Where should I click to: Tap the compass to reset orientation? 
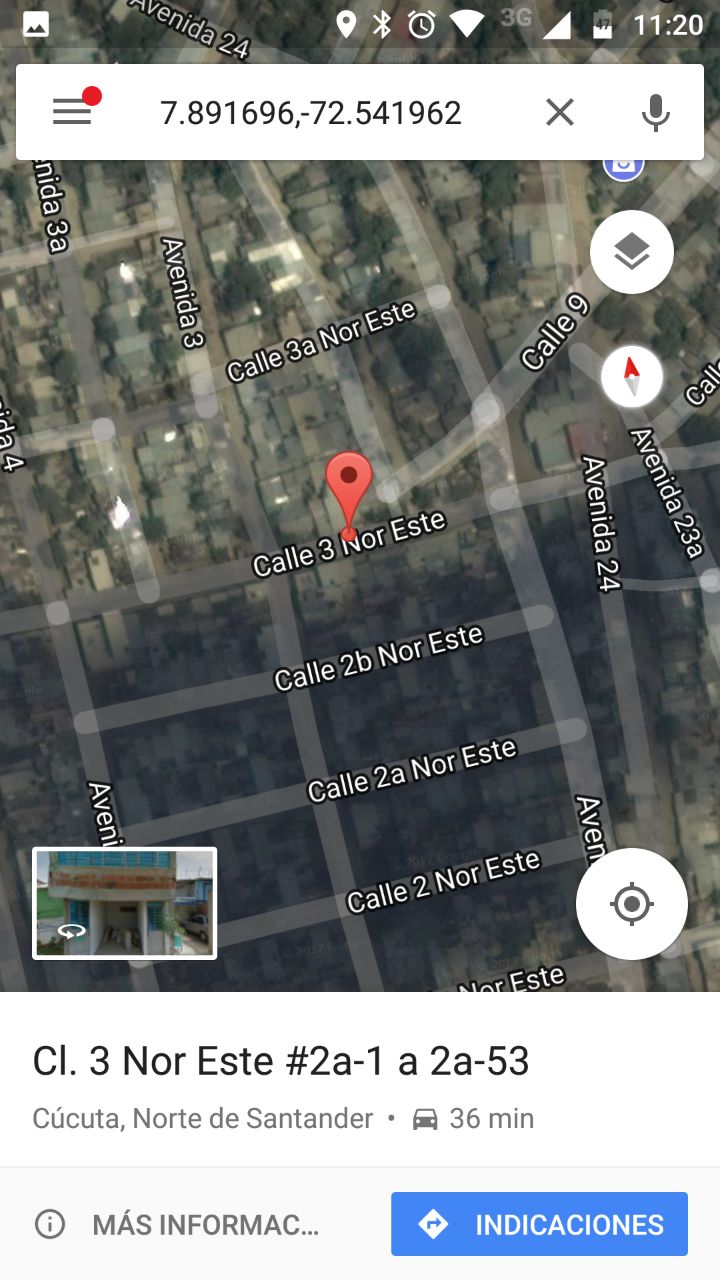click(x=631, y=376)
